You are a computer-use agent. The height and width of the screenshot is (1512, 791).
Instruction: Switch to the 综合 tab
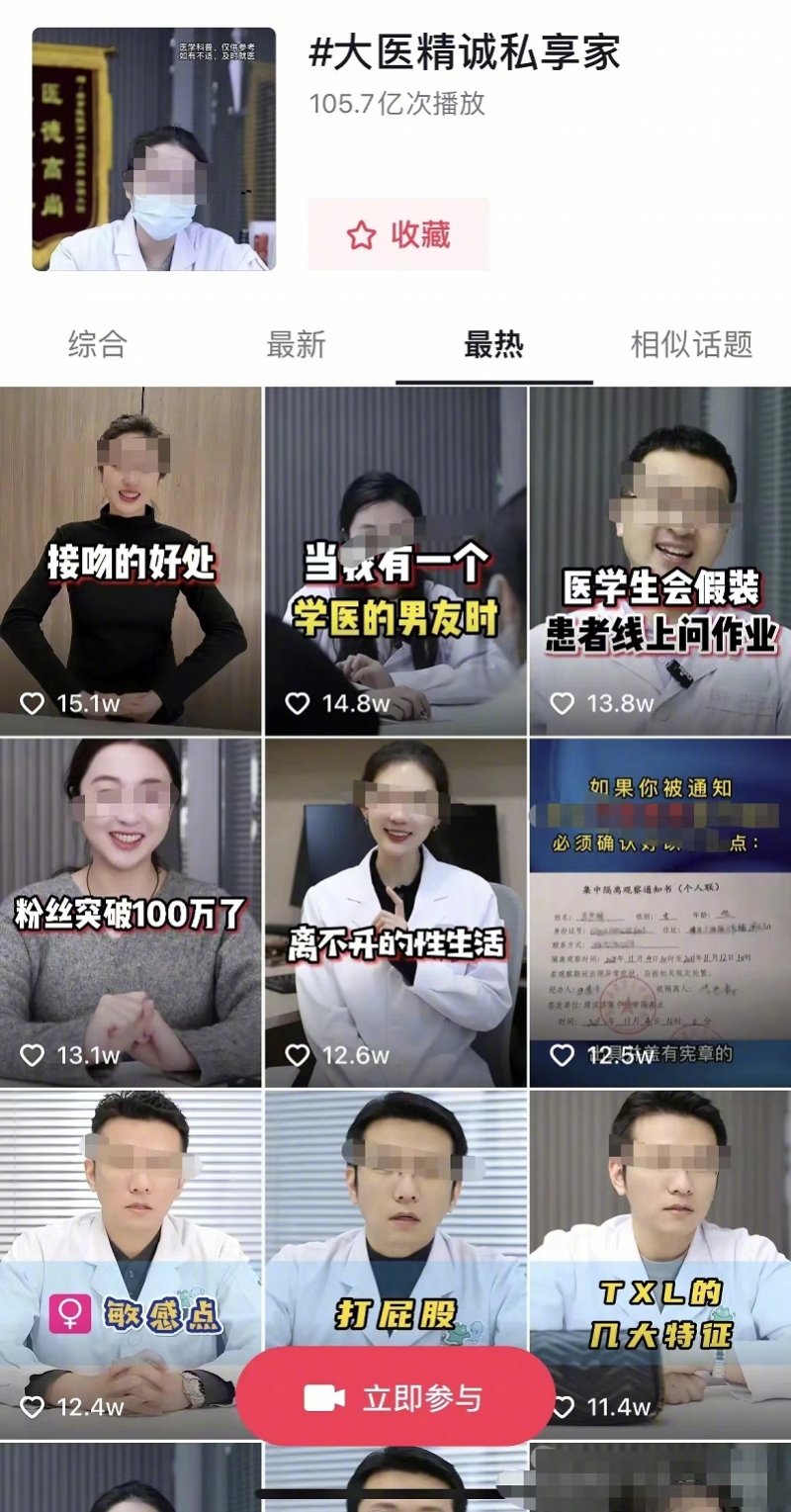(x=97, y=344)
